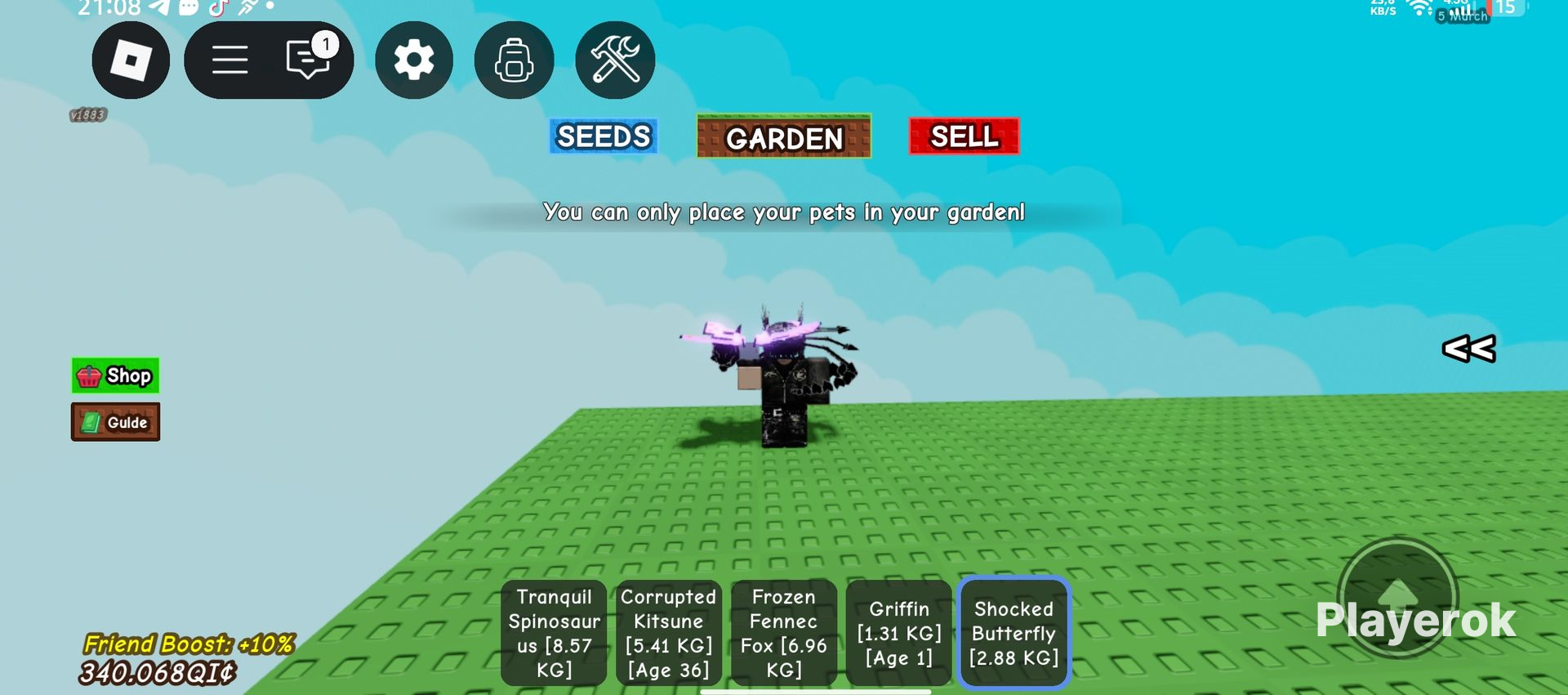1568x695 pixels.
Task: Teleport to GARDEN
Action: (x=784, y=136)
